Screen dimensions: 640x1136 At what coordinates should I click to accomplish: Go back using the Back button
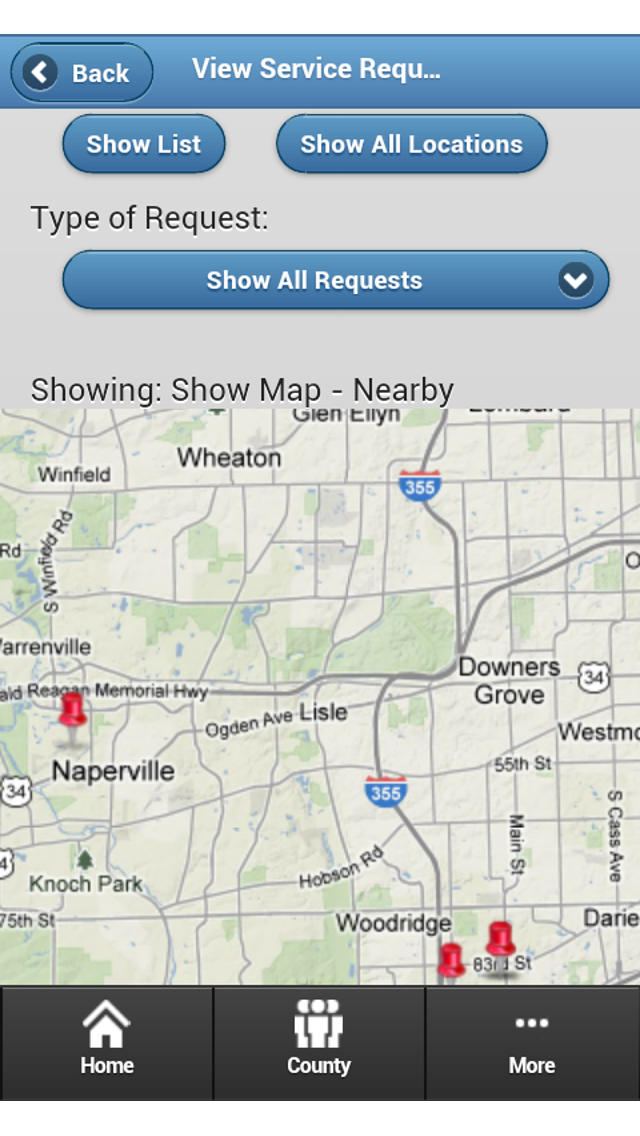pyautogui.click(x=82, y=73)
